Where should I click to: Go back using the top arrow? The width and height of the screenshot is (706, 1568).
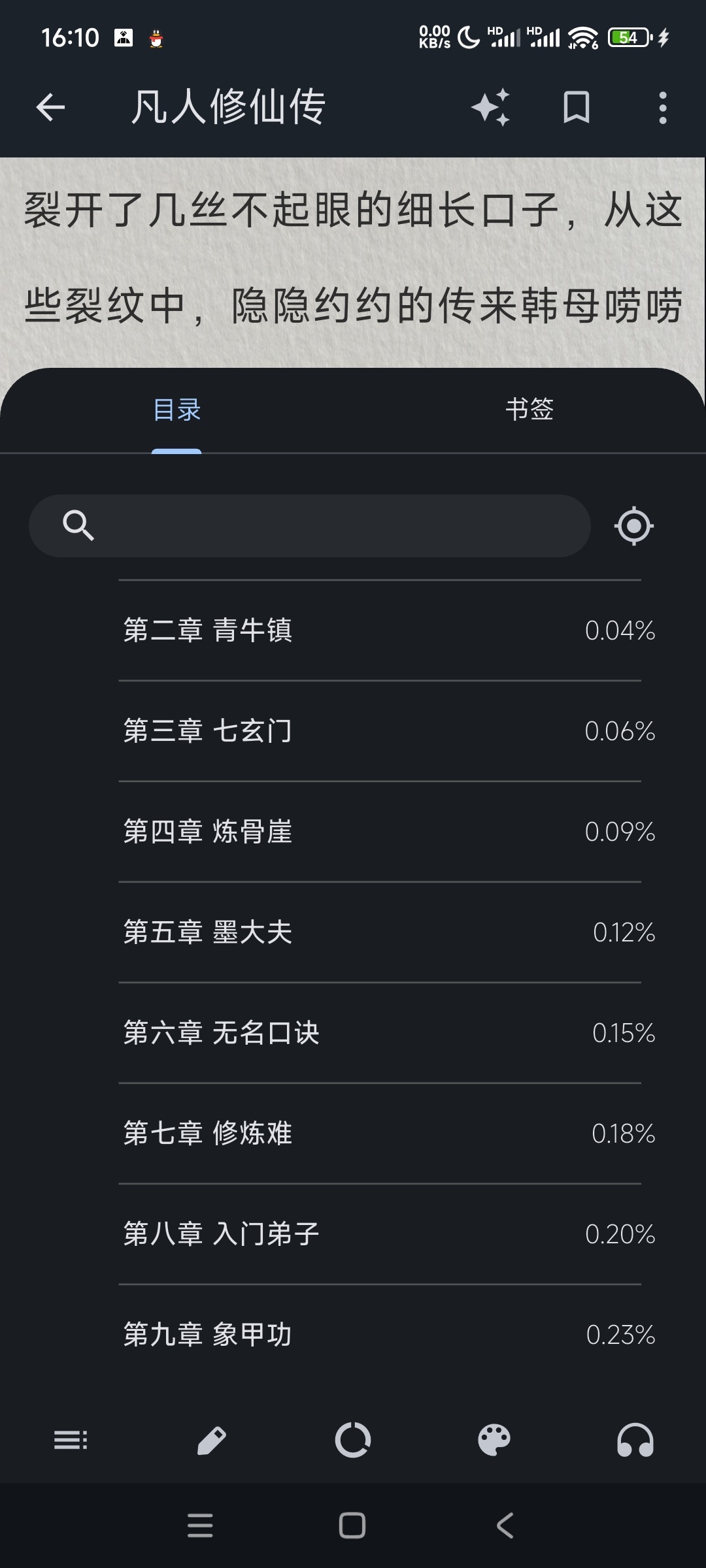point(50,107)
